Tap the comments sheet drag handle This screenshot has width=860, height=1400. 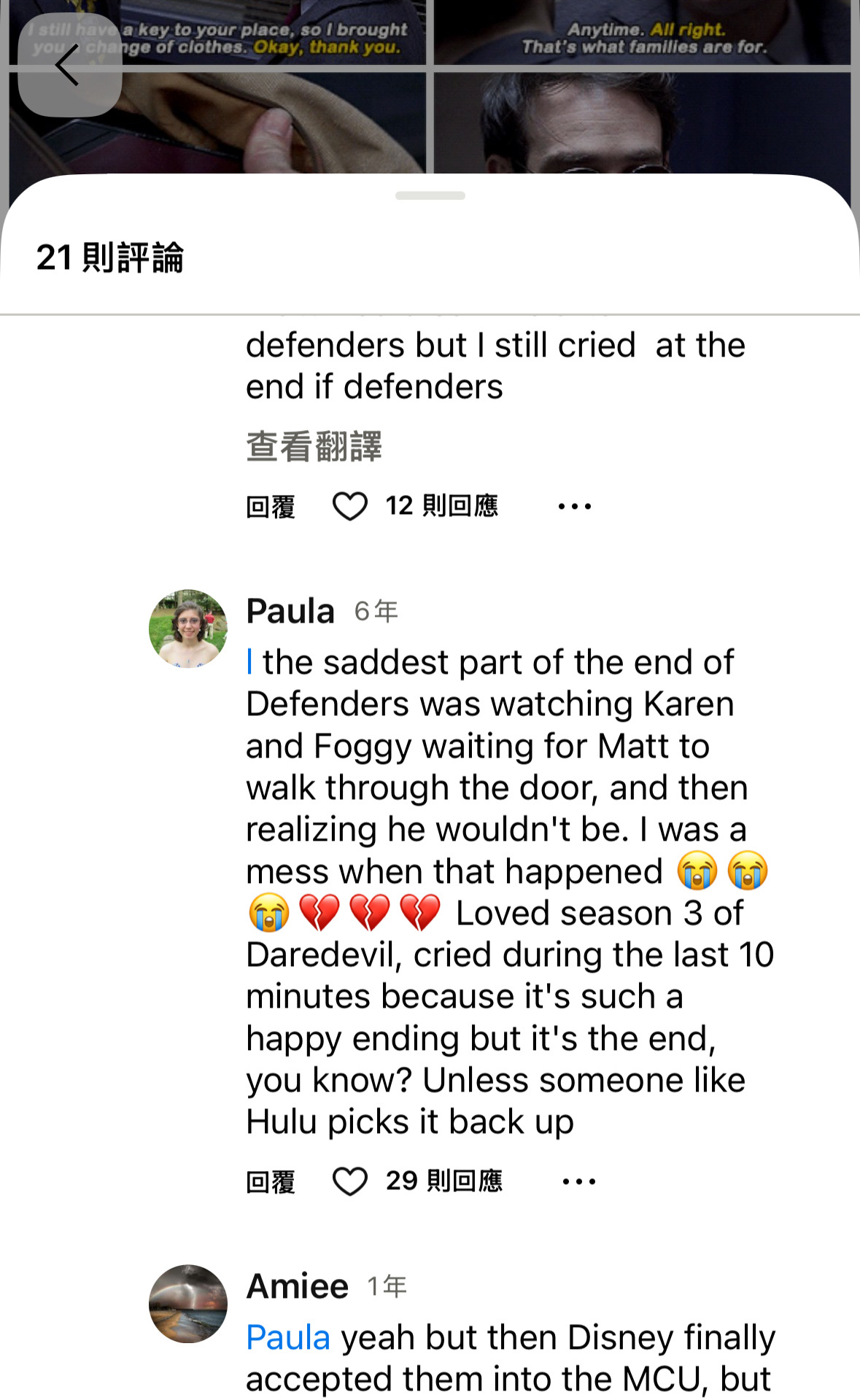click(x=430, y=195)
